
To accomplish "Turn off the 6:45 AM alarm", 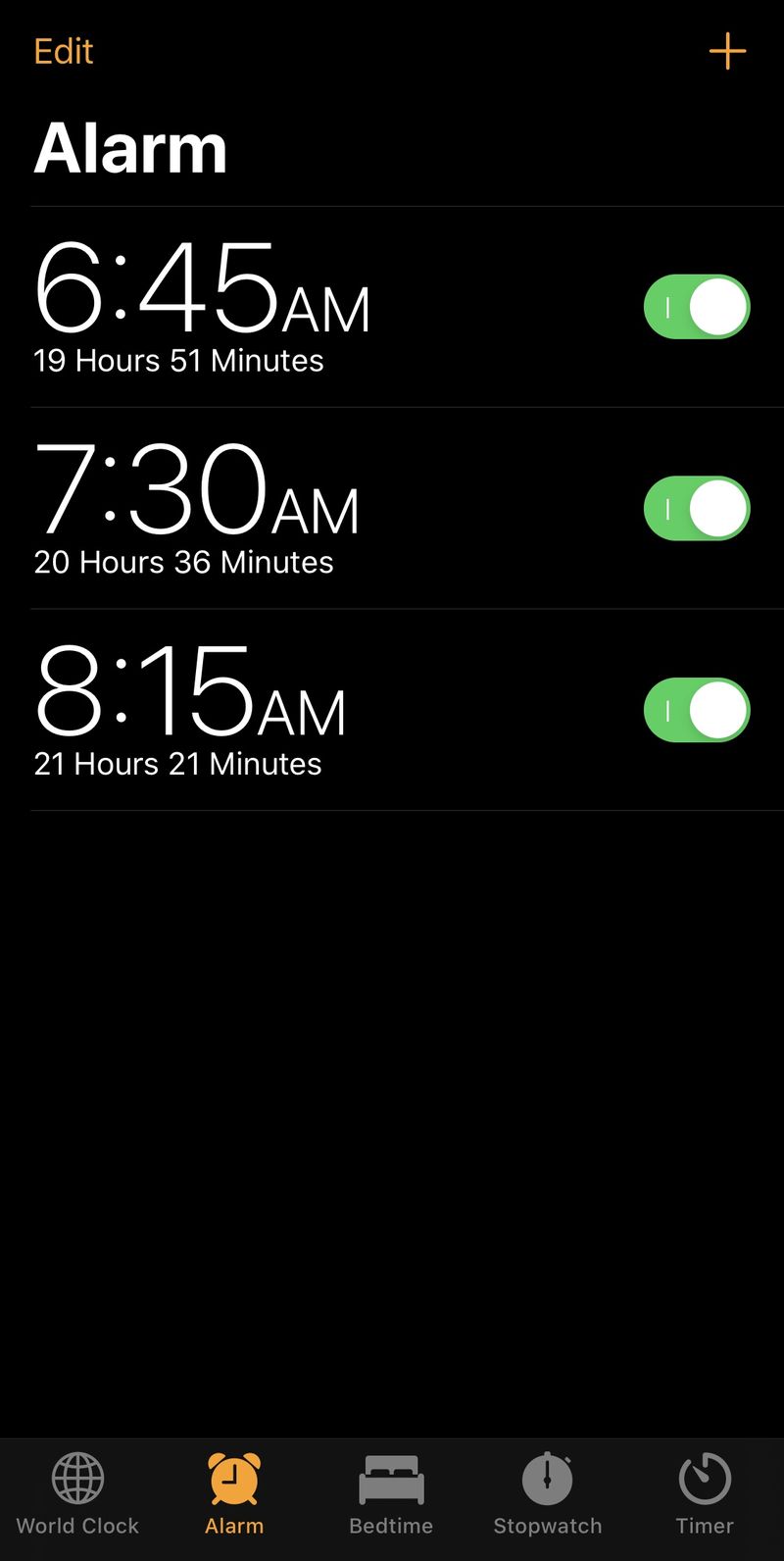I will point(697,307).
